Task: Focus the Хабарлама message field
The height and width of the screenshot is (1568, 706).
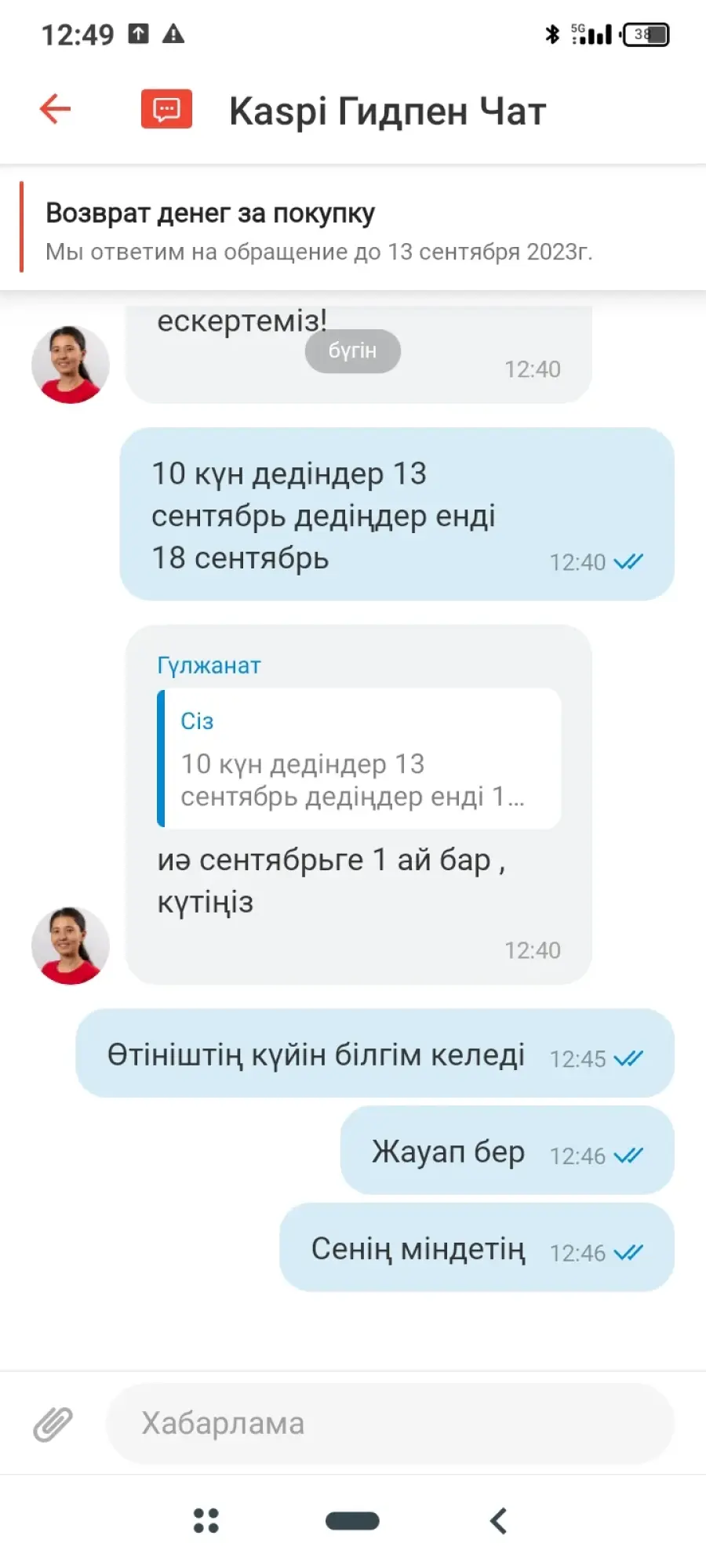Action: pyautogui.click(x=390, y=1424)
